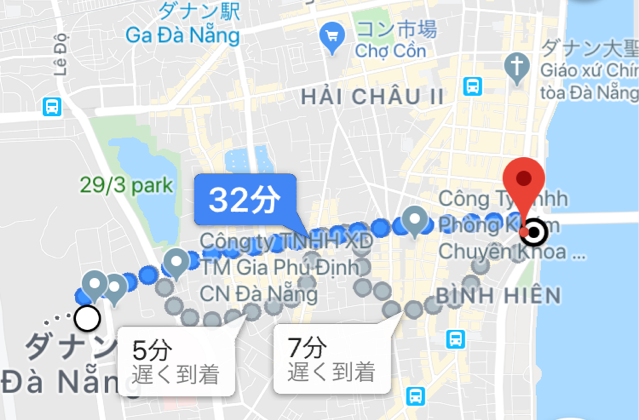Open the church pin near Giáo xứ Chính tòa

click(x=516, y=68)
